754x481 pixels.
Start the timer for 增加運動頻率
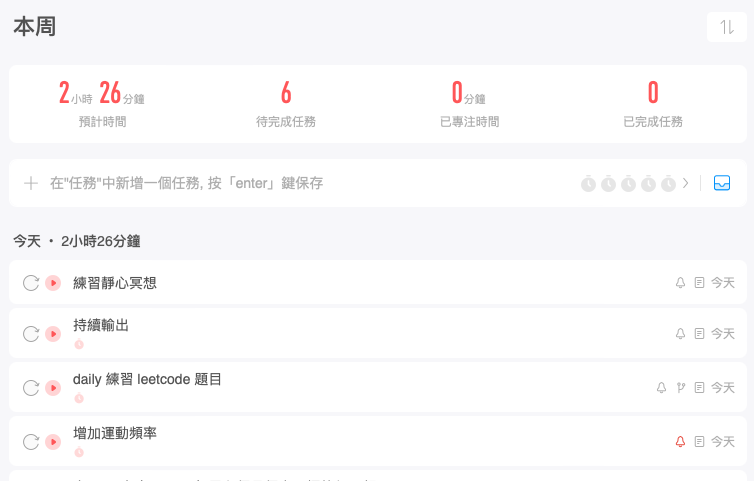pyautogui.click(x=53, y=441)
